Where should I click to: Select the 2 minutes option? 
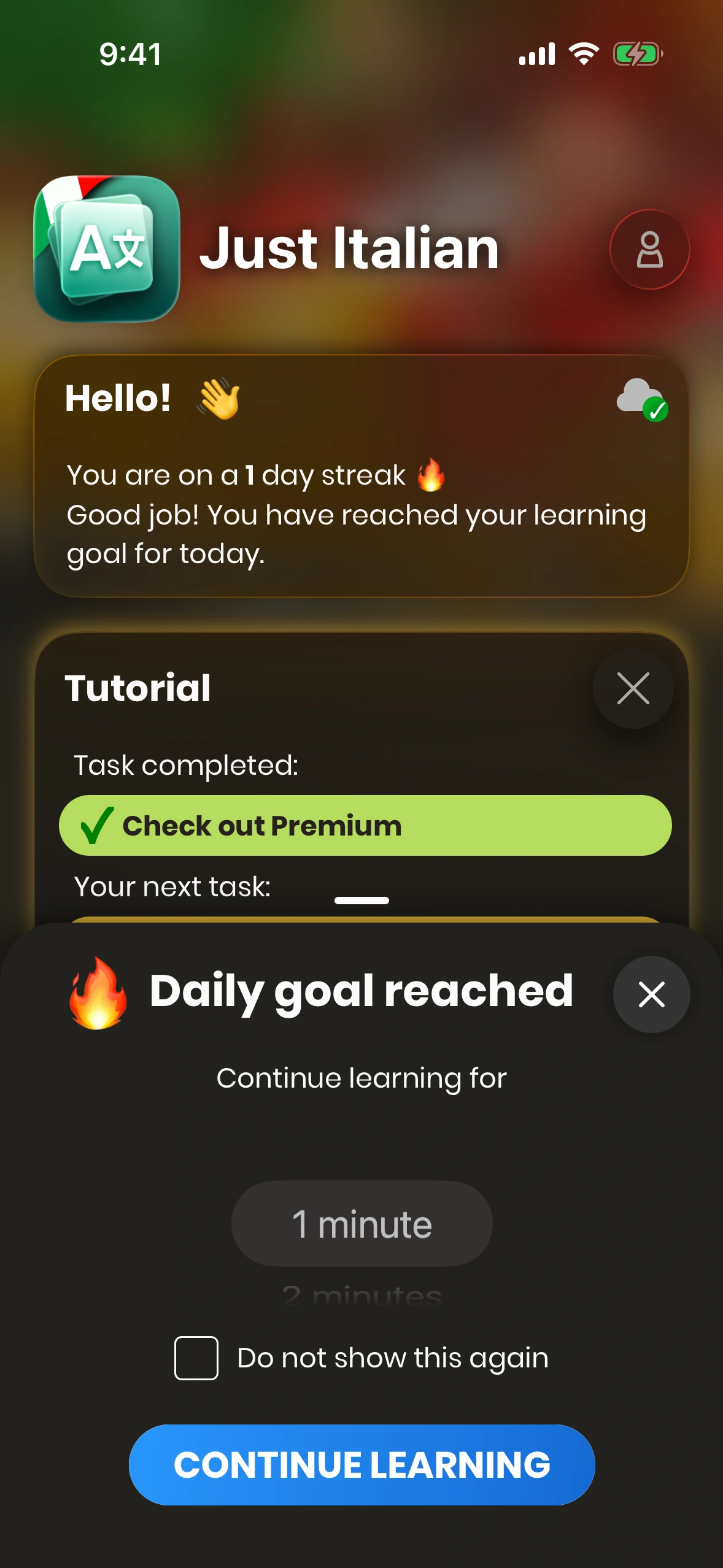coord(361,1296)
